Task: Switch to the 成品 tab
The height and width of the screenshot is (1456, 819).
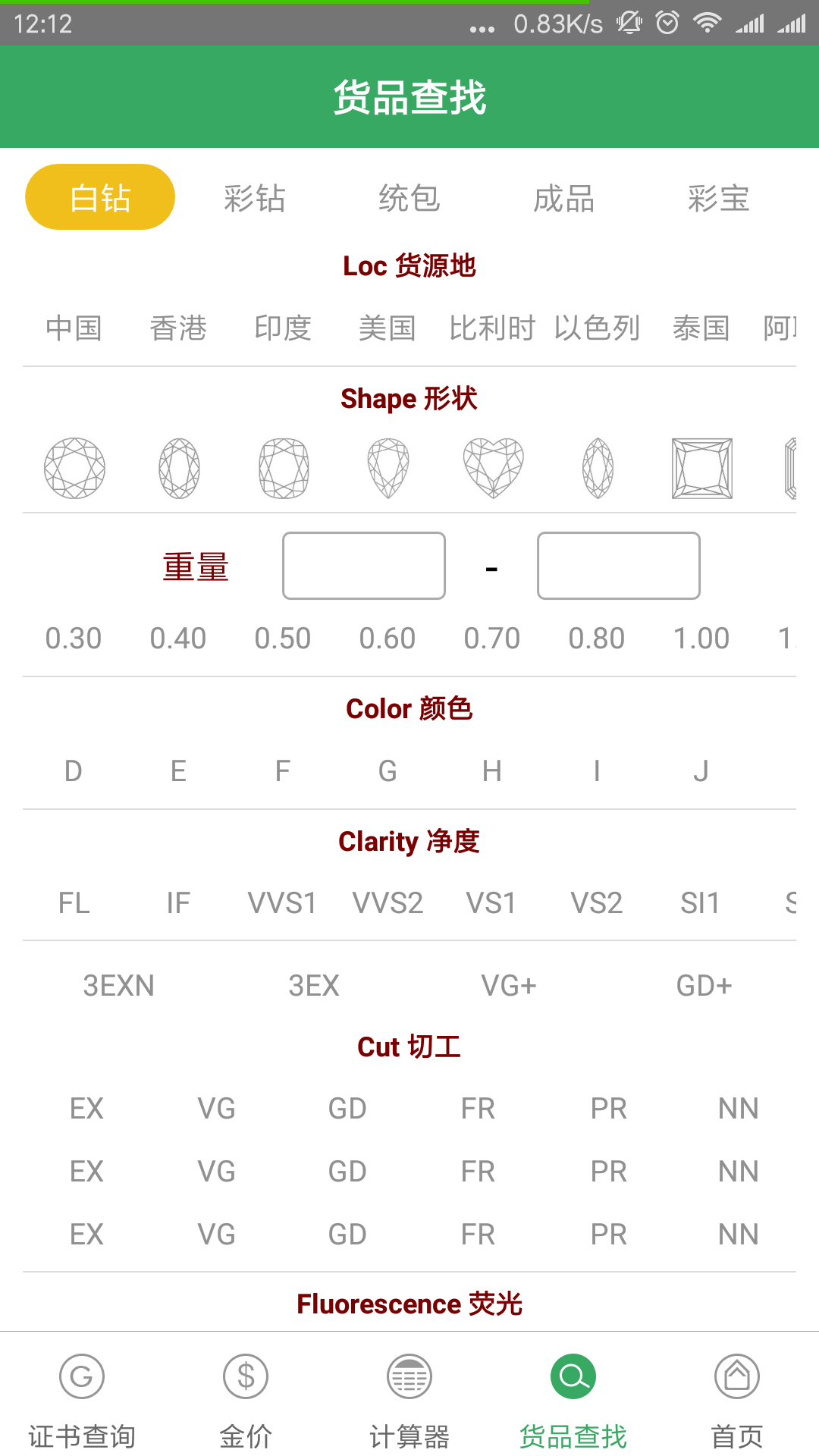Action: (x=563, y=198)
